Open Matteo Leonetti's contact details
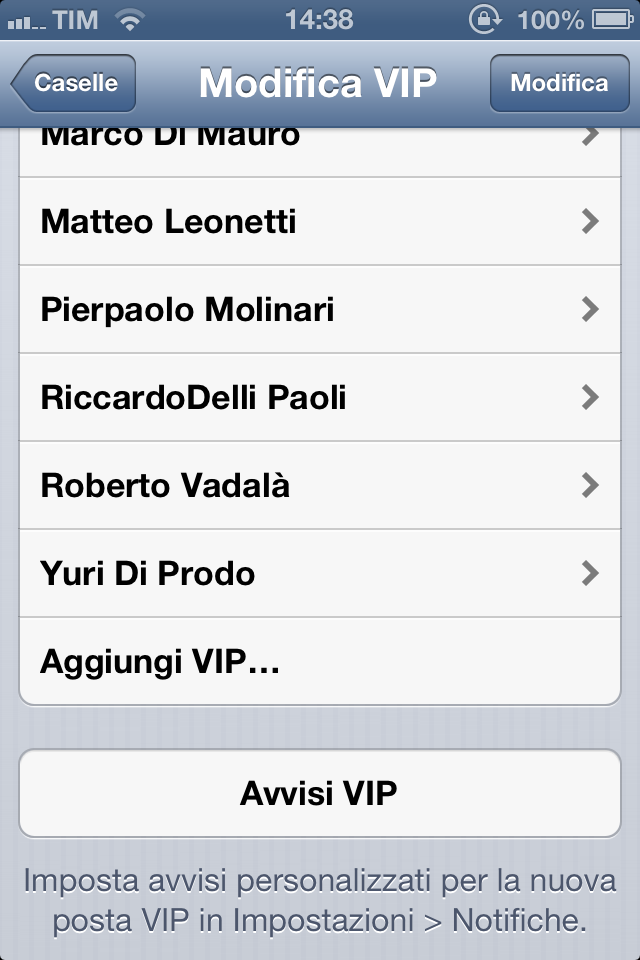This screenshot has width=640, height=960. pos(320,221)
